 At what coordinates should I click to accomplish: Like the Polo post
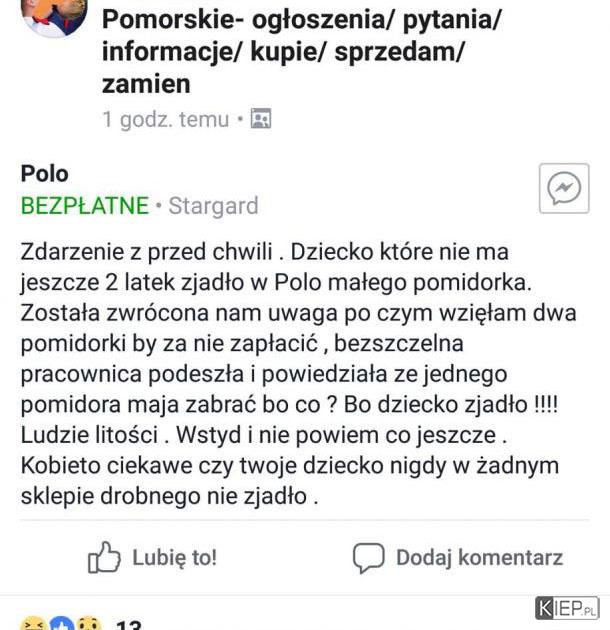(153, 557)
